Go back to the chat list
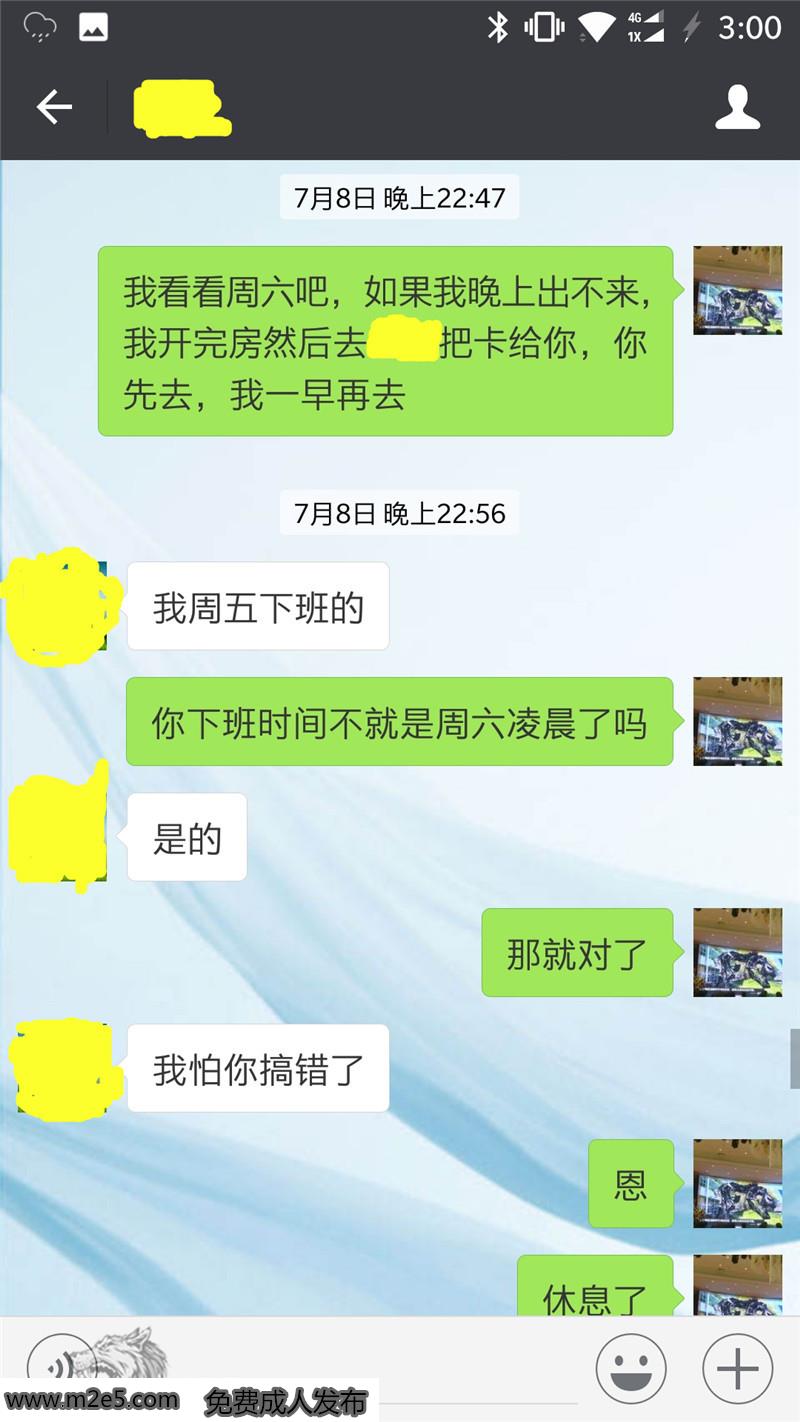The height and width of the screenshot is (1422, 800). [x=54, y=107]
